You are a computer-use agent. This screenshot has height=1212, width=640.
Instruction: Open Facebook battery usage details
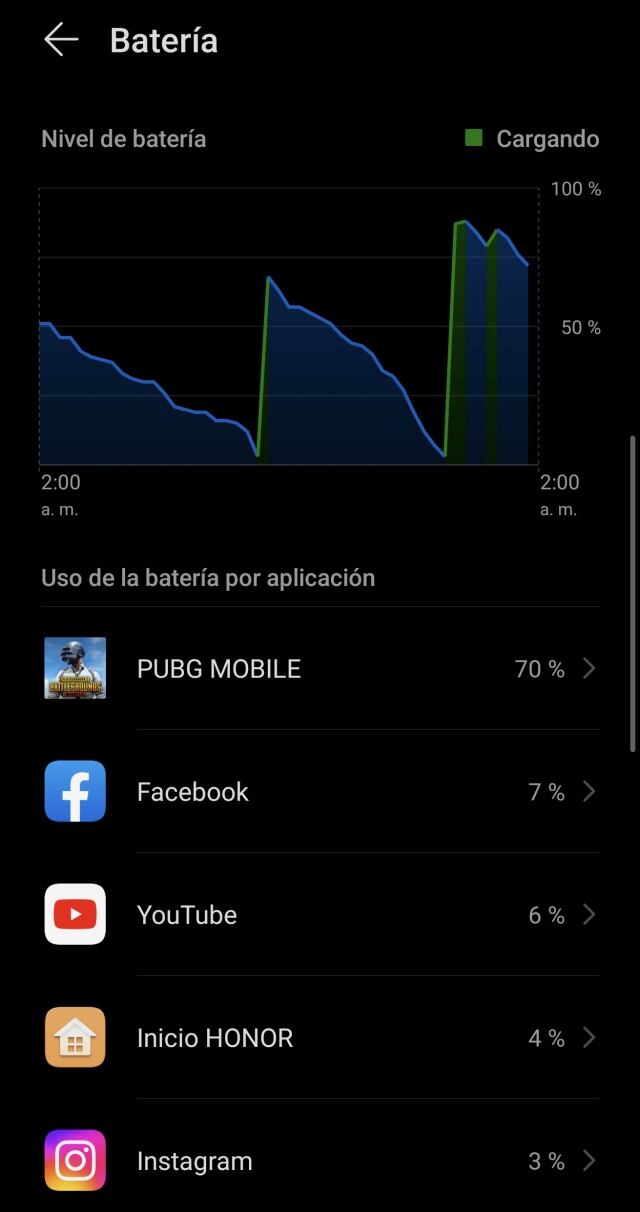point(320,792)
